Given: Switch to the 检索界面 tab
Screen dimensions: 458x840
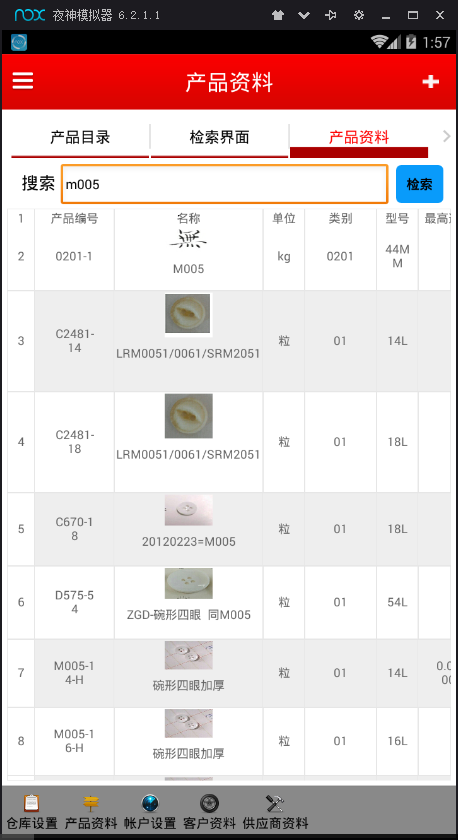Looking at the screenshot, I should point(219,138).
